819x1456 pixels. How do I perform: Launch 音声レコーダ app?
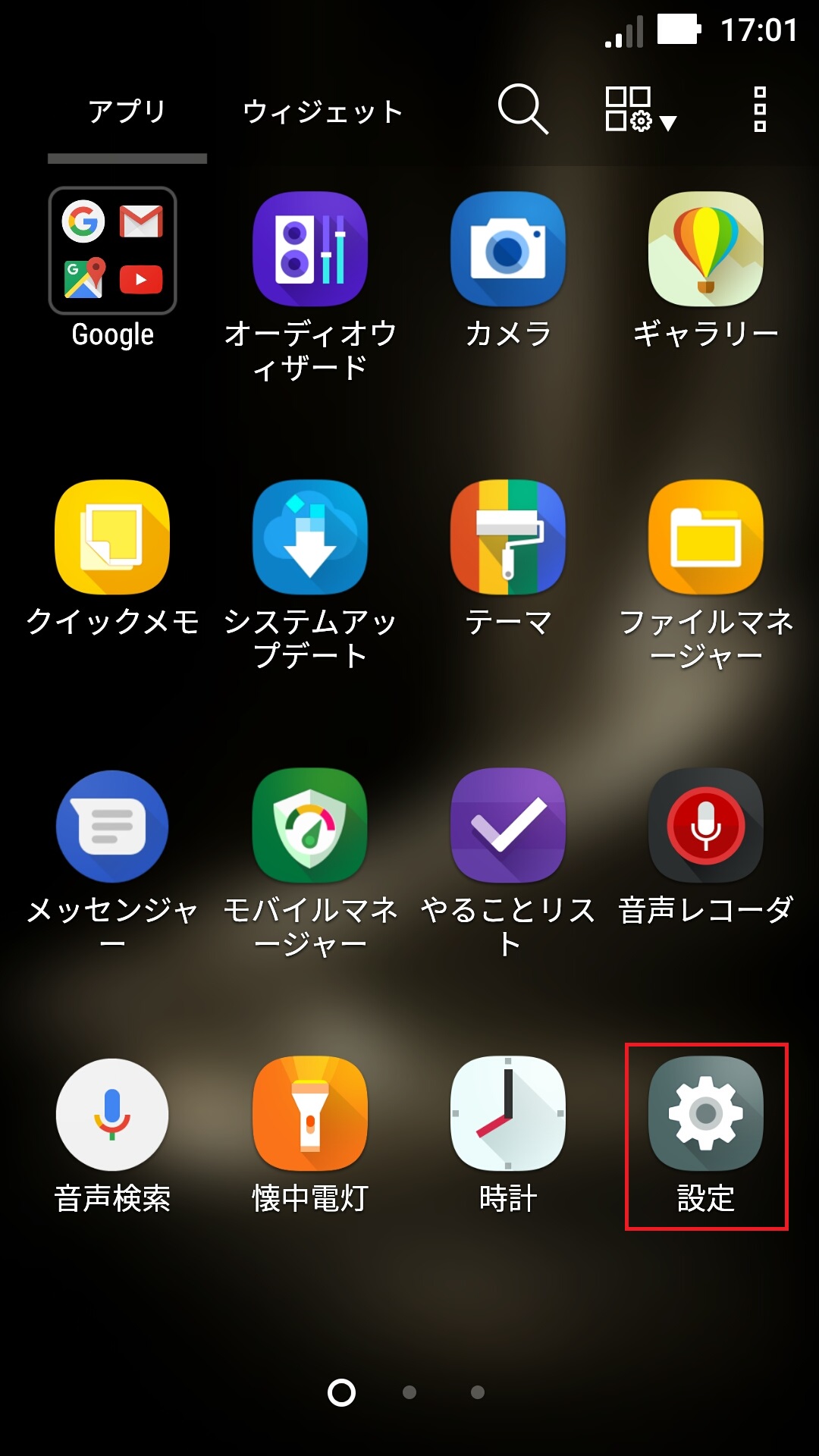(706, 827)
